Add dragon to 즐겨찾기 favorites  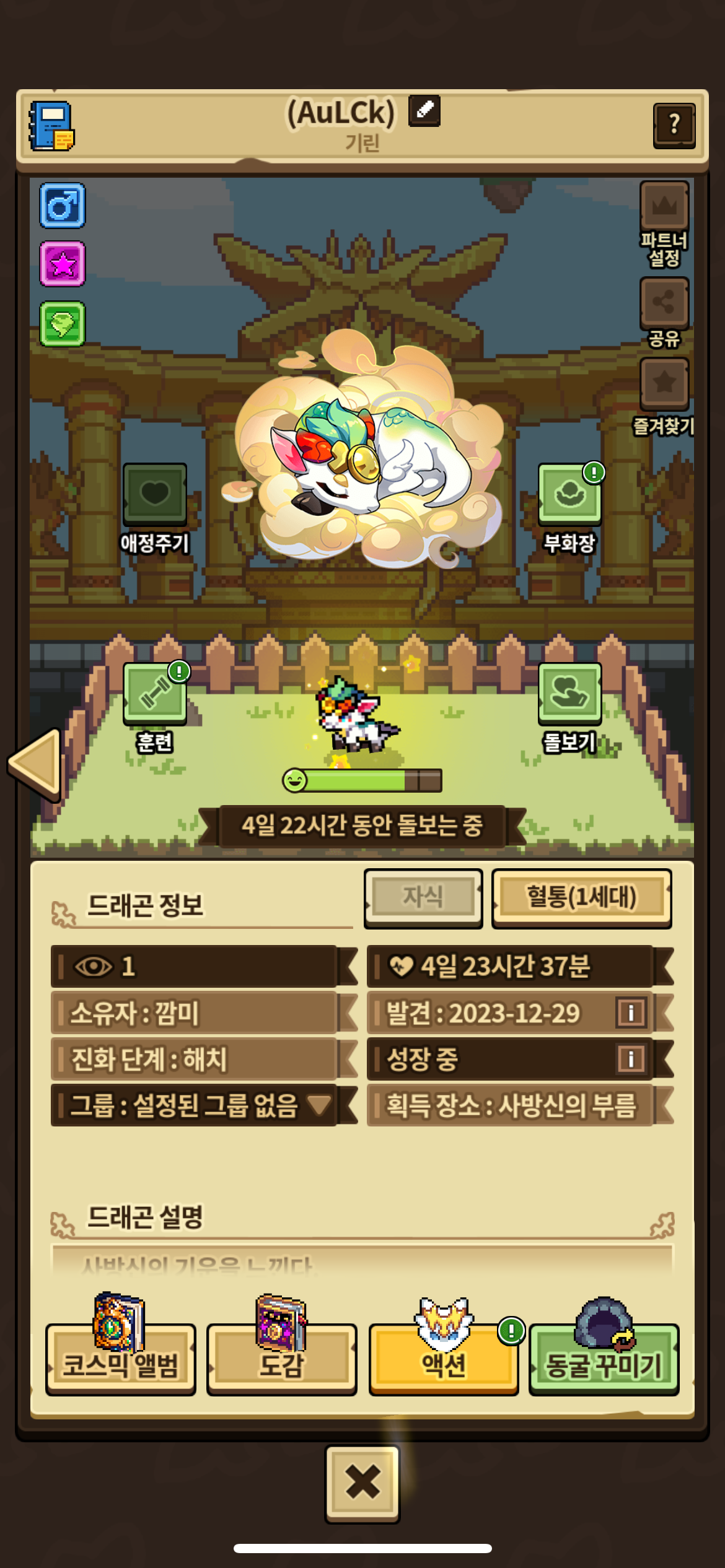(664, 383)
